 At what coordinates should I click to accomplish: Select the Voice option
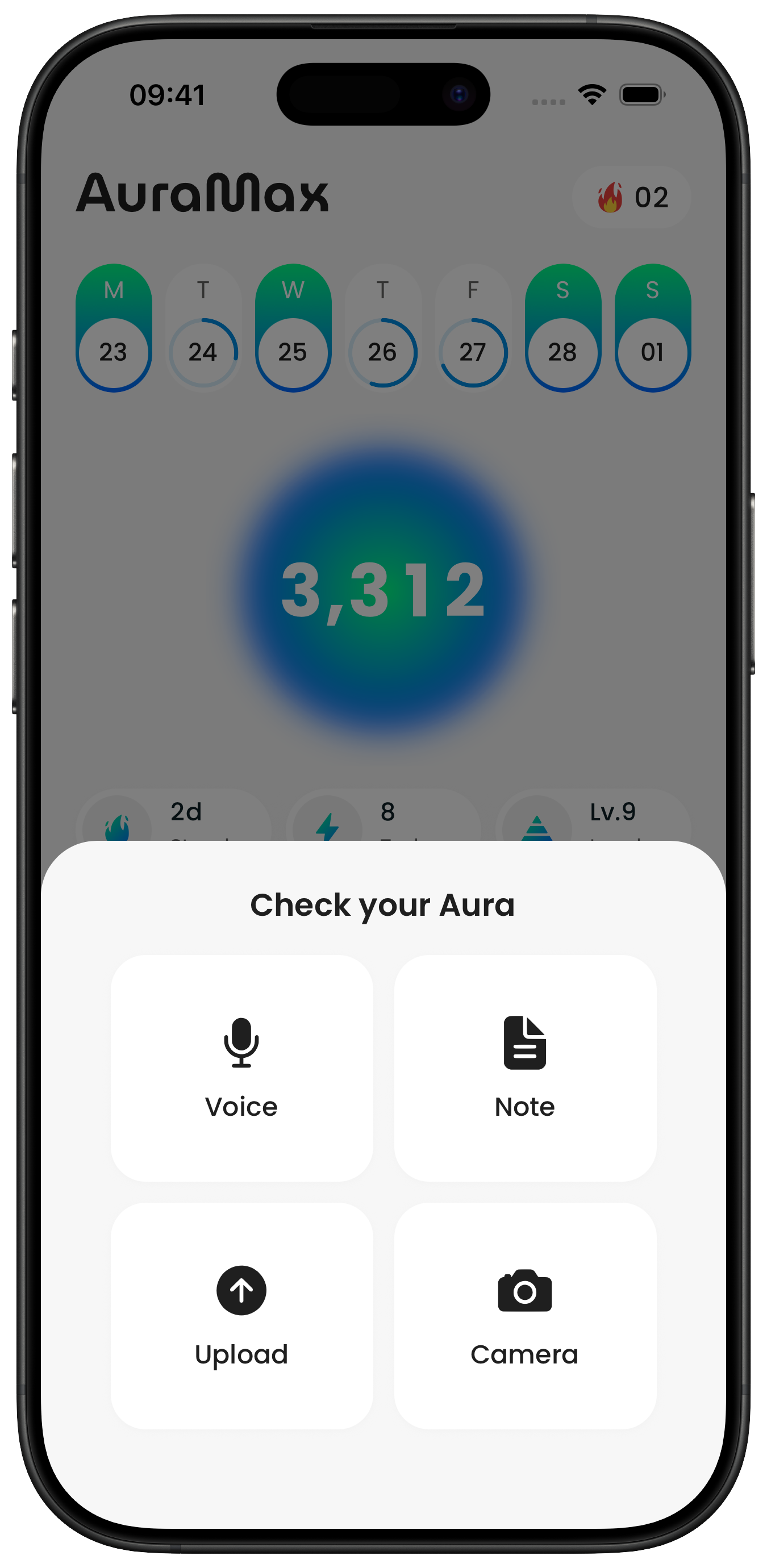[x=241, y=1067]
